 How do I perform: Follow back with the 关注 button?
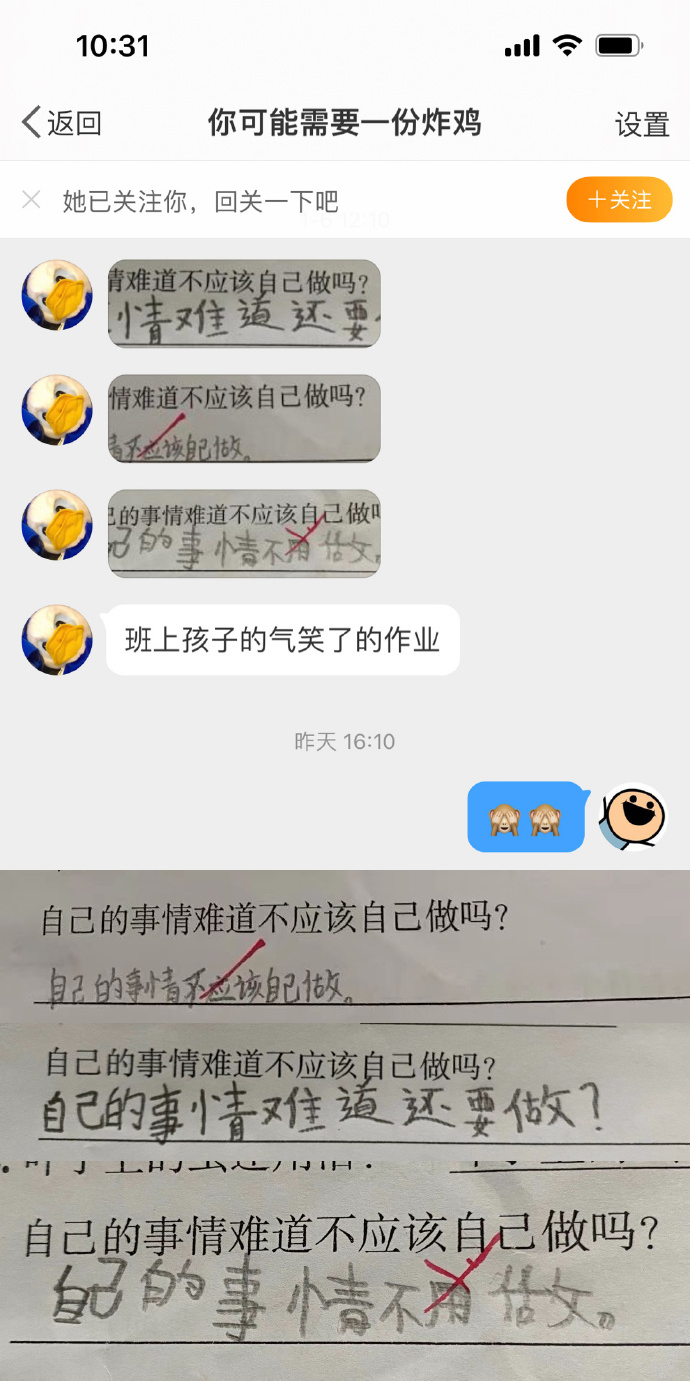[x=619, y=200]
